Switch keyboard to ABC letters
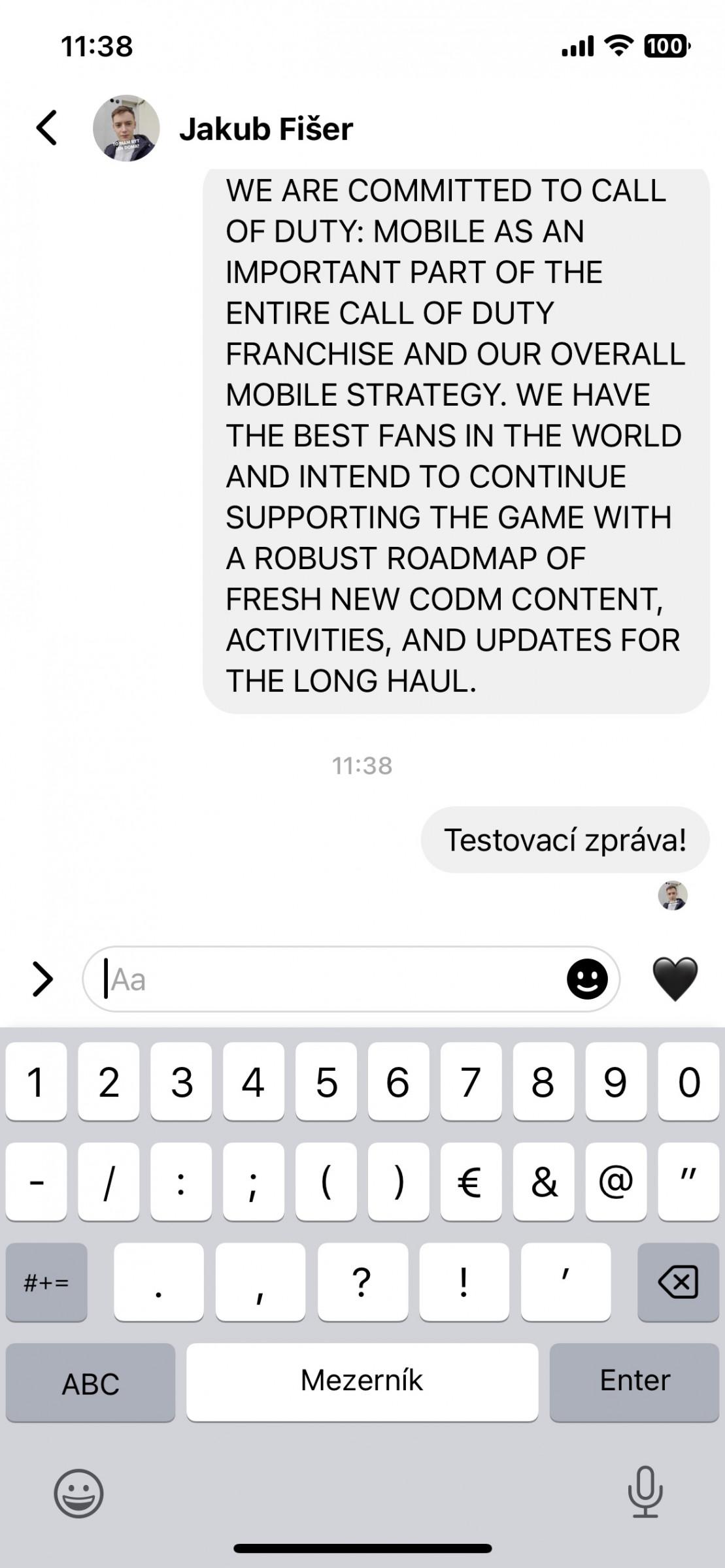Image resolution: width=725 pixels, height=1568 pixels. 91,1382
